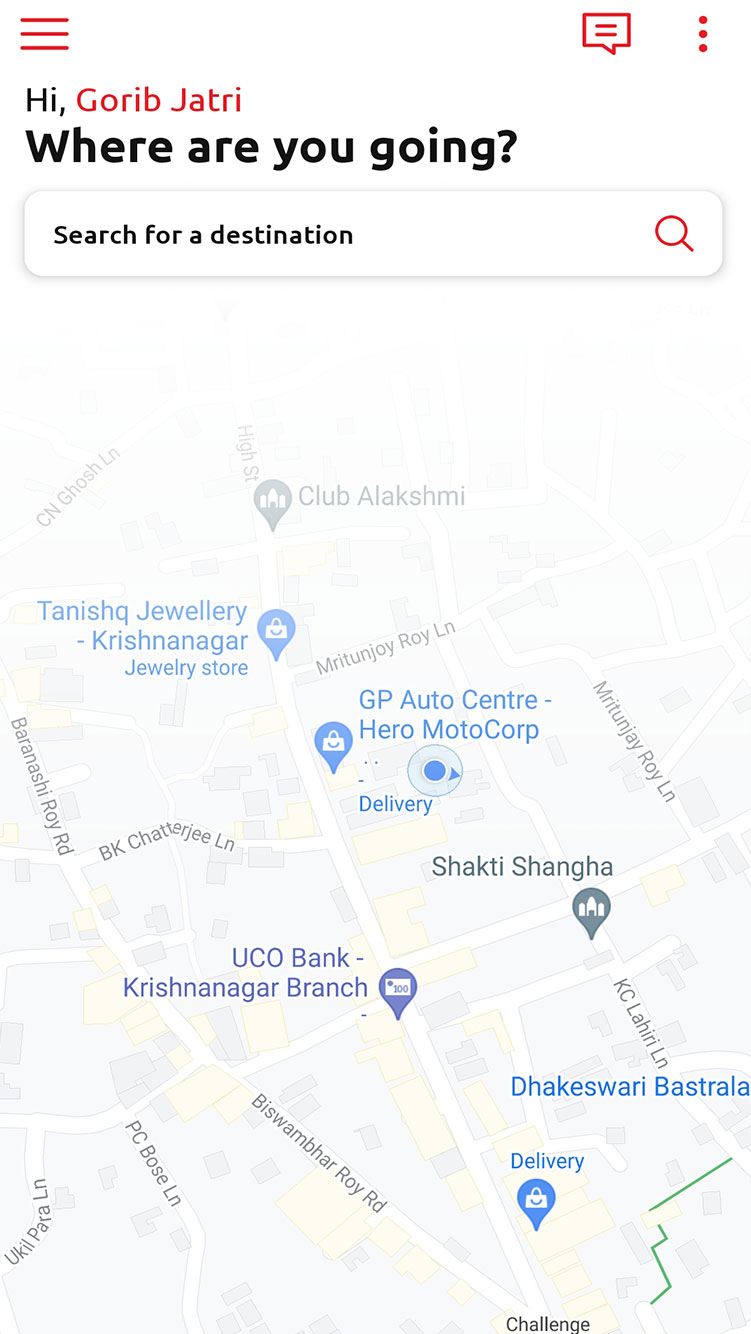
Task: Select the Club Alakshmi map marker
Action: (272, 502)
